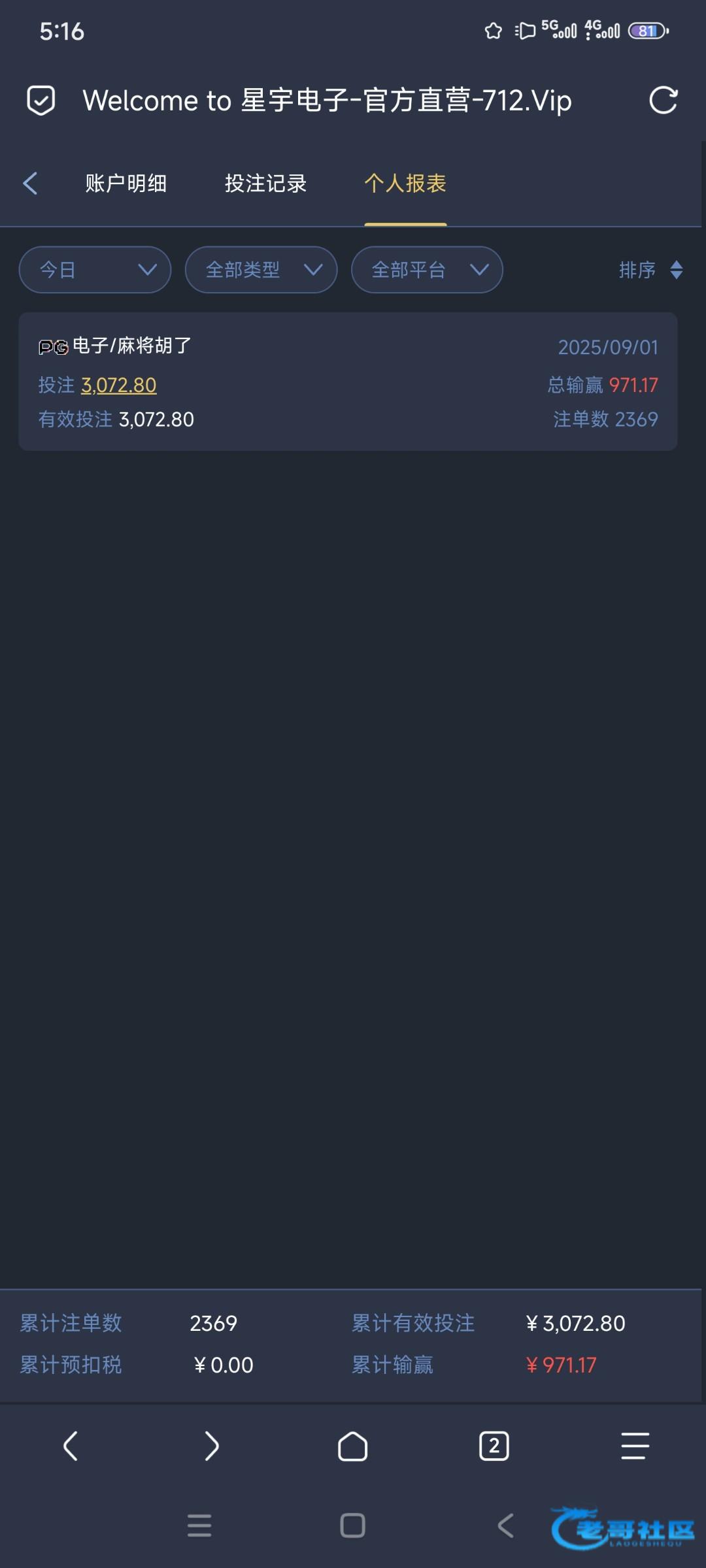Reload the page with the refresh icon
The image size is (706, 1568).
[x=663, y=101]
